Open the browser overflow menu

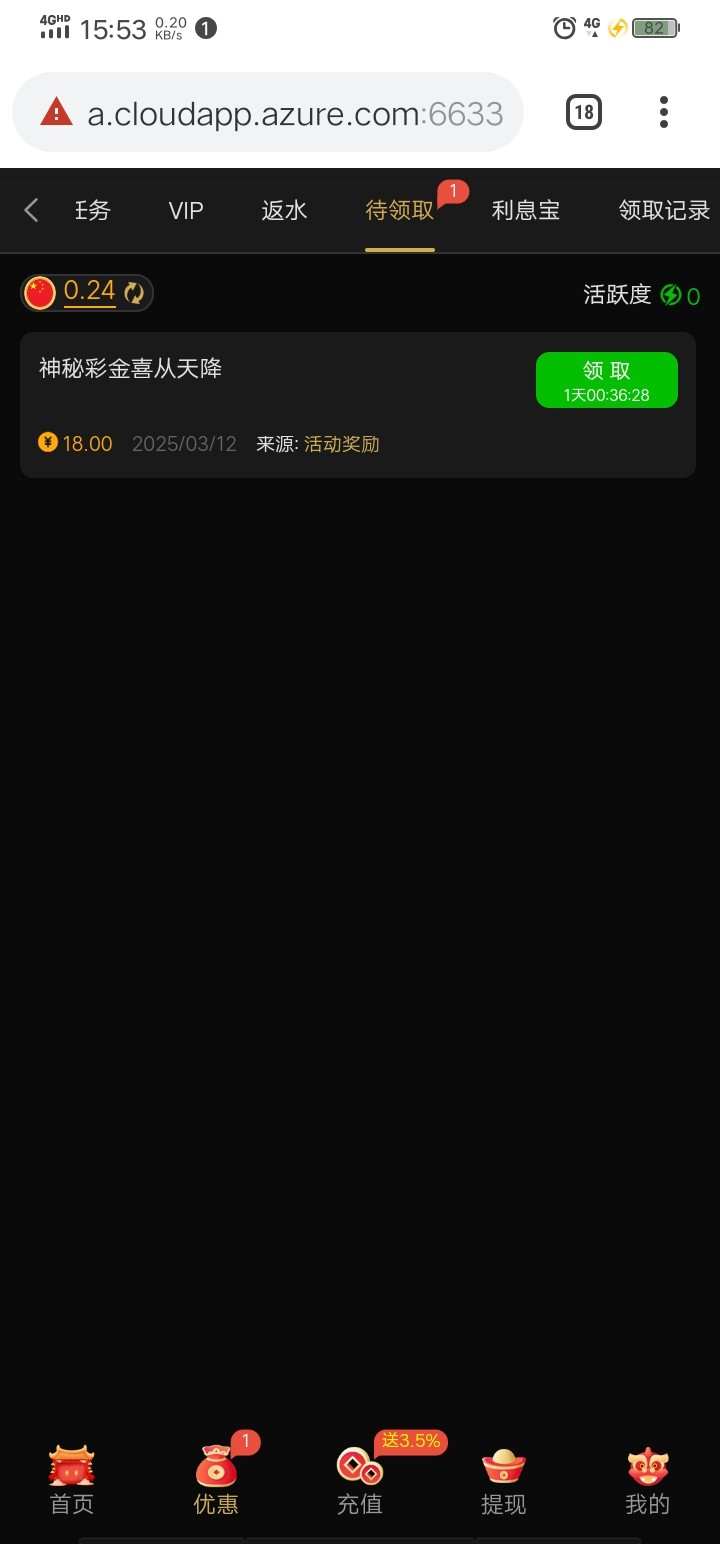(664, 112)
